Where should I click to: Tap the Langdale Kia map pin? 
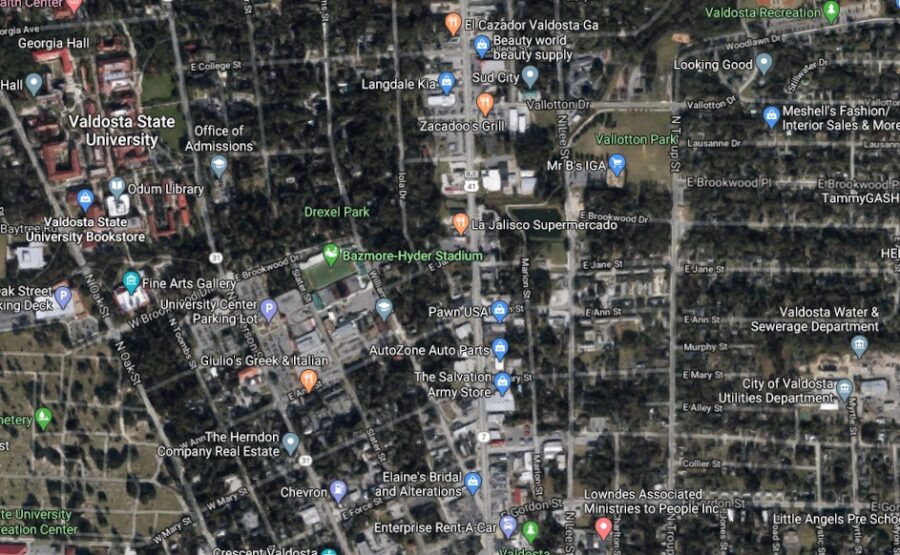pyautogui.click(x=447, y=82)
